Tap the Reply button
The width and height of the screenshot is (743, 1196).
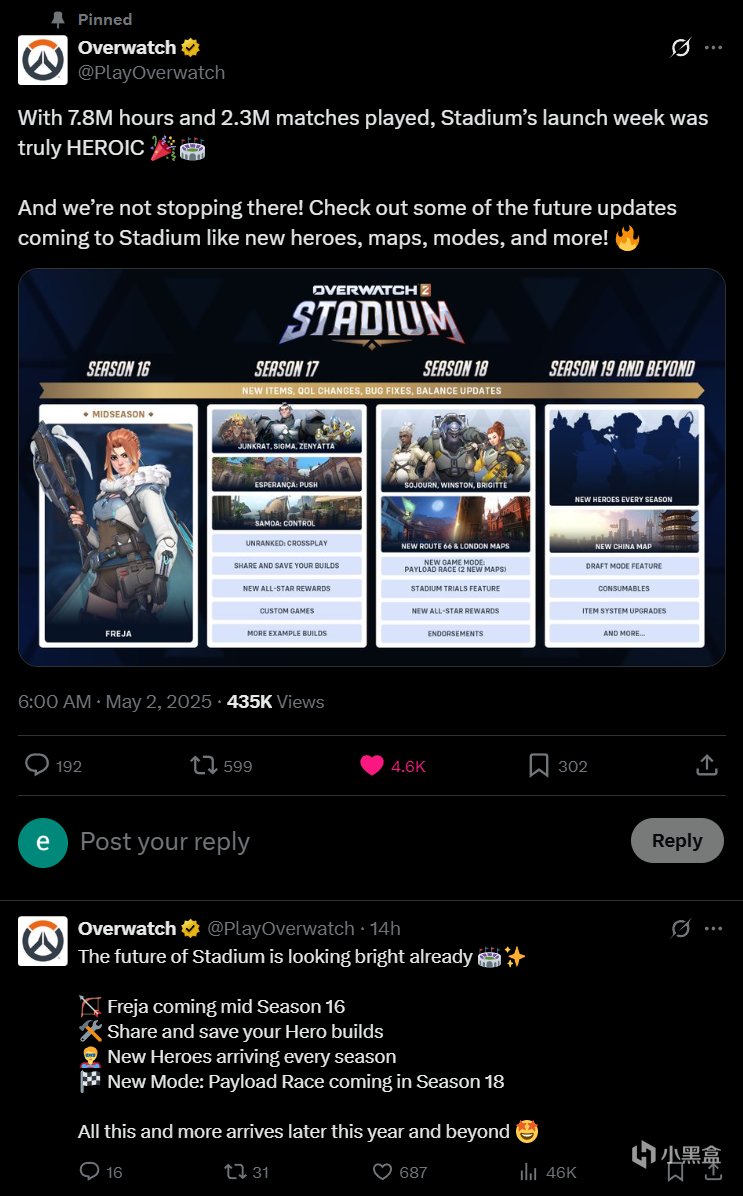tap(677, 841)
